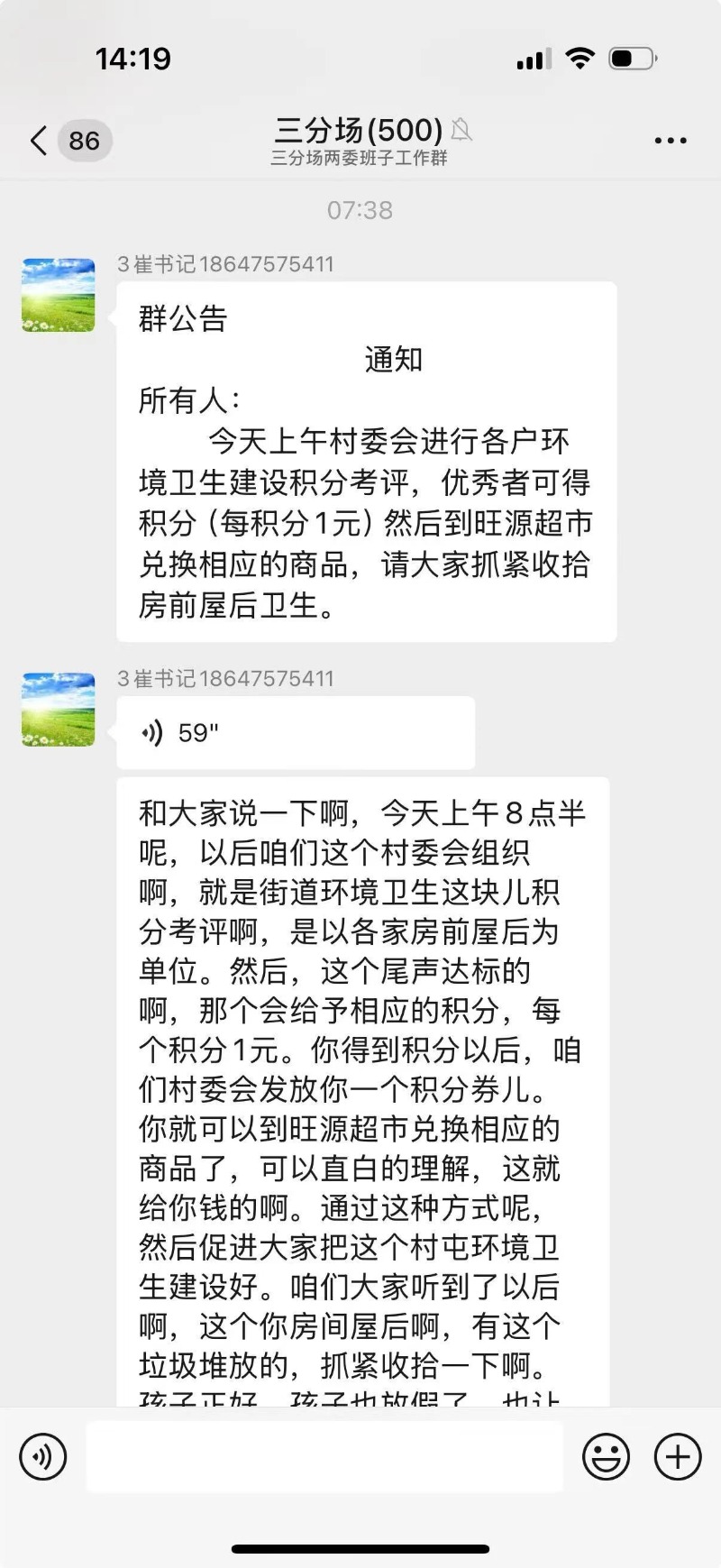
Task: Open sender avatar beside the voice message
Action: [59, 709]
